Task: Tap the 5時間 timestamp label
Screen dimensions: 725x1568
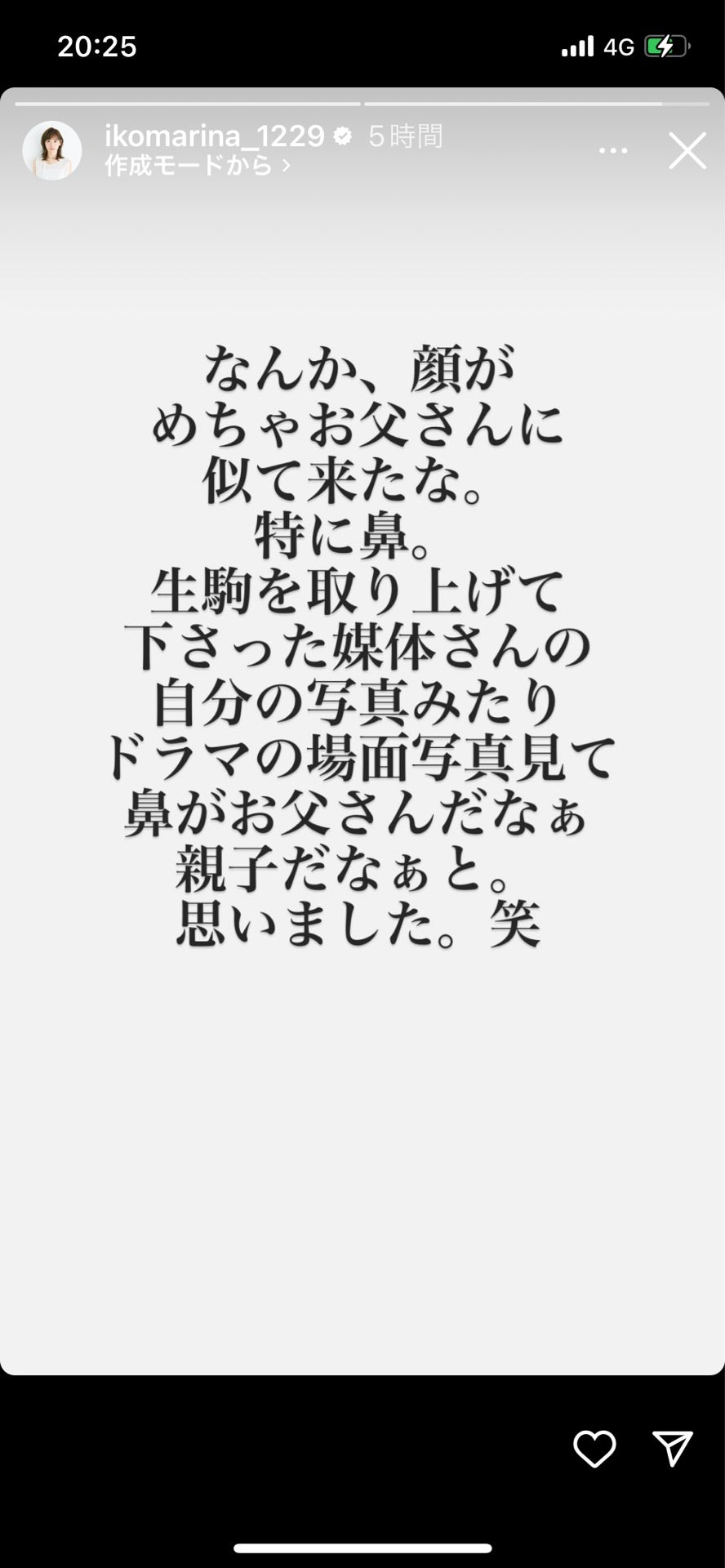Action: click(406, 136)
